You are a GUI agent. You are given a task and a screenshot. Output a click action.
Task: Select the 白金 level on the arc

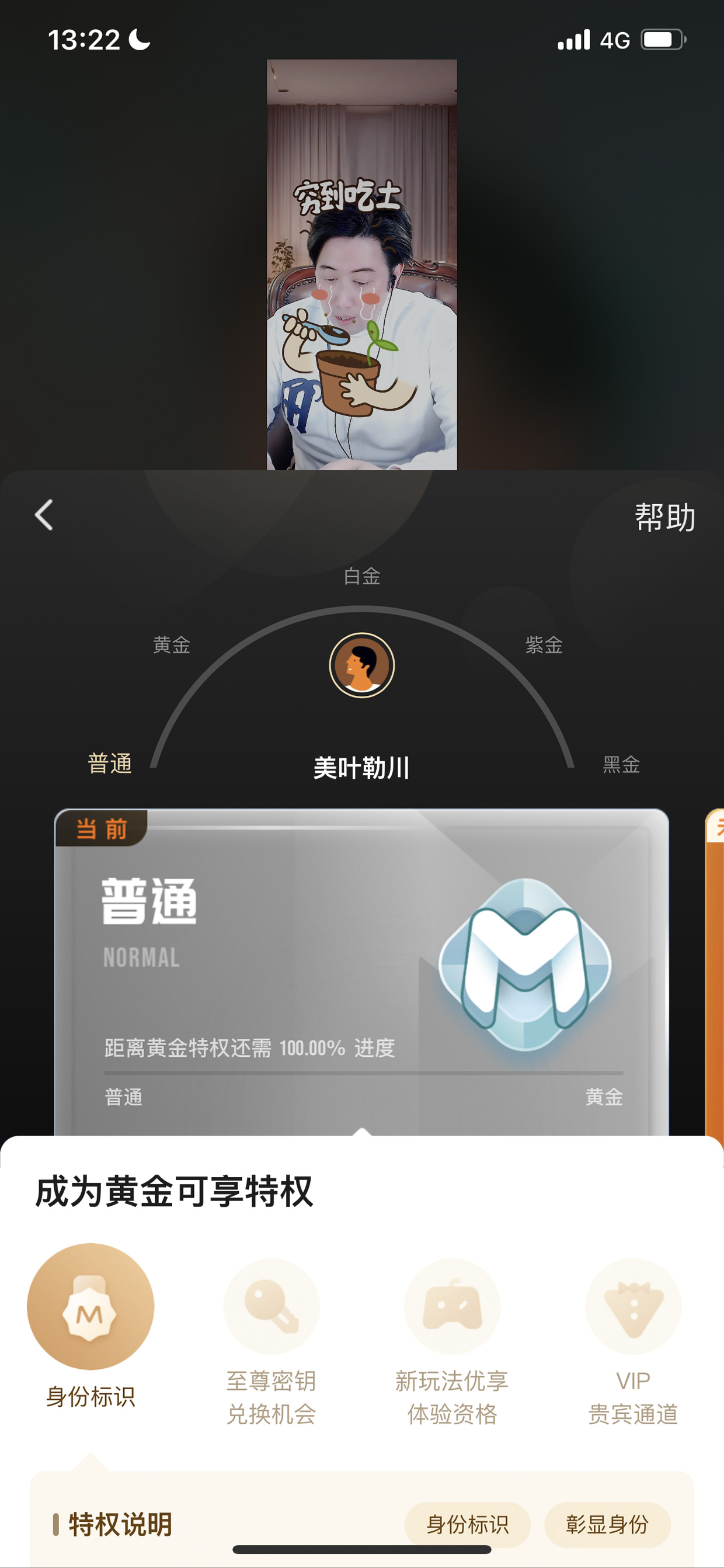tap(362, 576)
